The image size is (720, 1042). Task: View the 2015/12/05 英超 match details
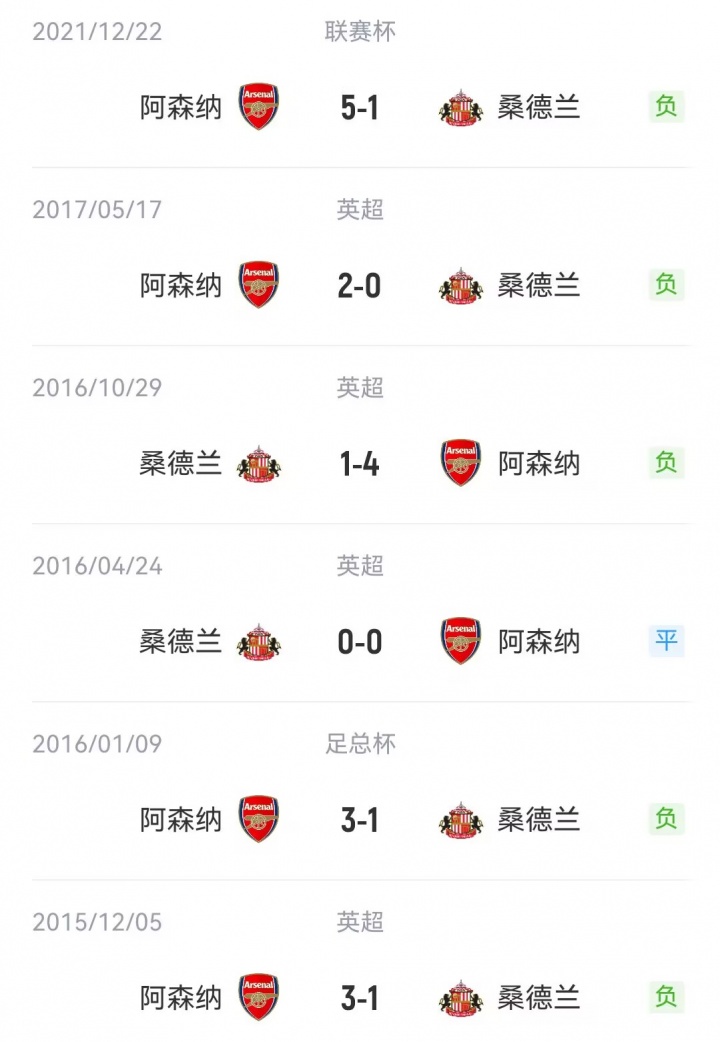(x=360, y=998)
